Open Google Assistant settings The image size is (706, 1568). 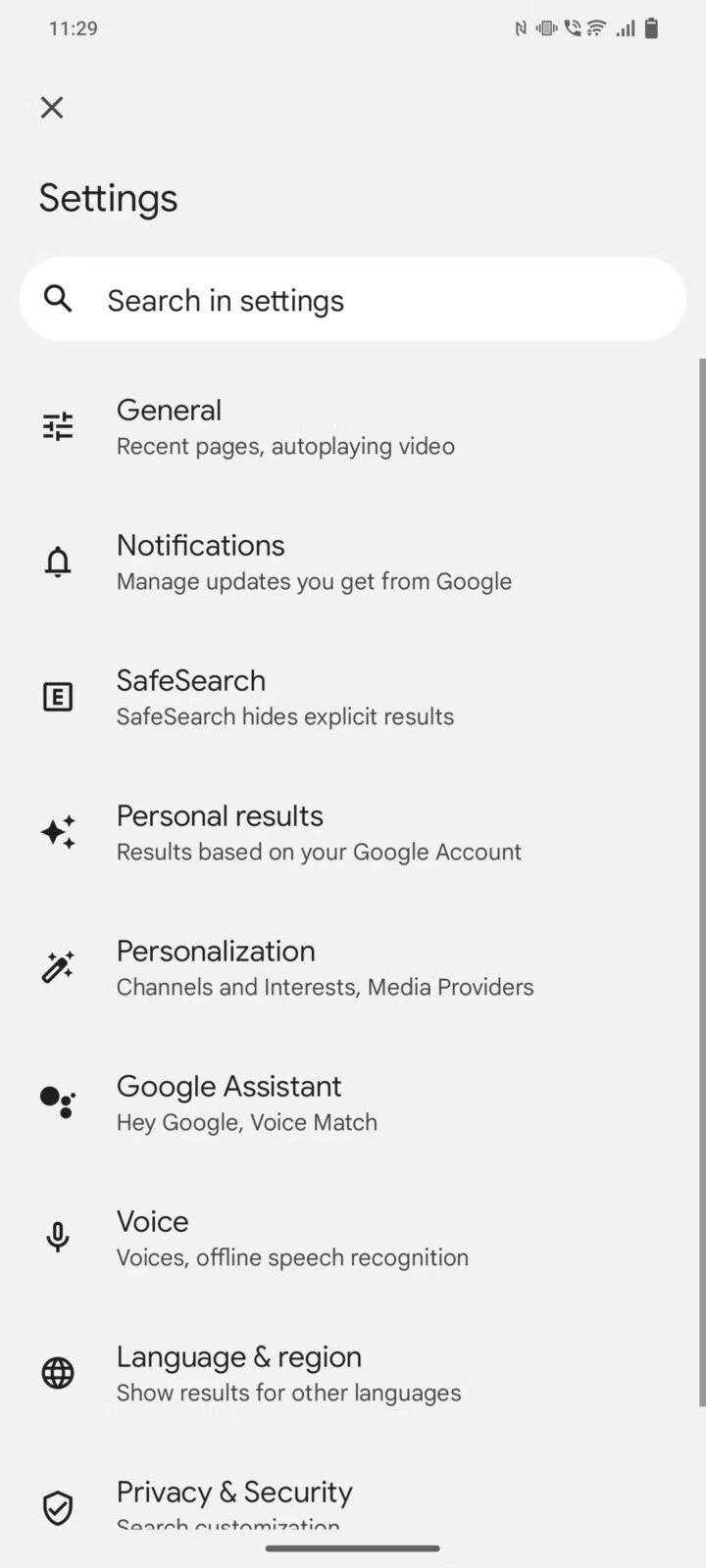click(352, 1102)
